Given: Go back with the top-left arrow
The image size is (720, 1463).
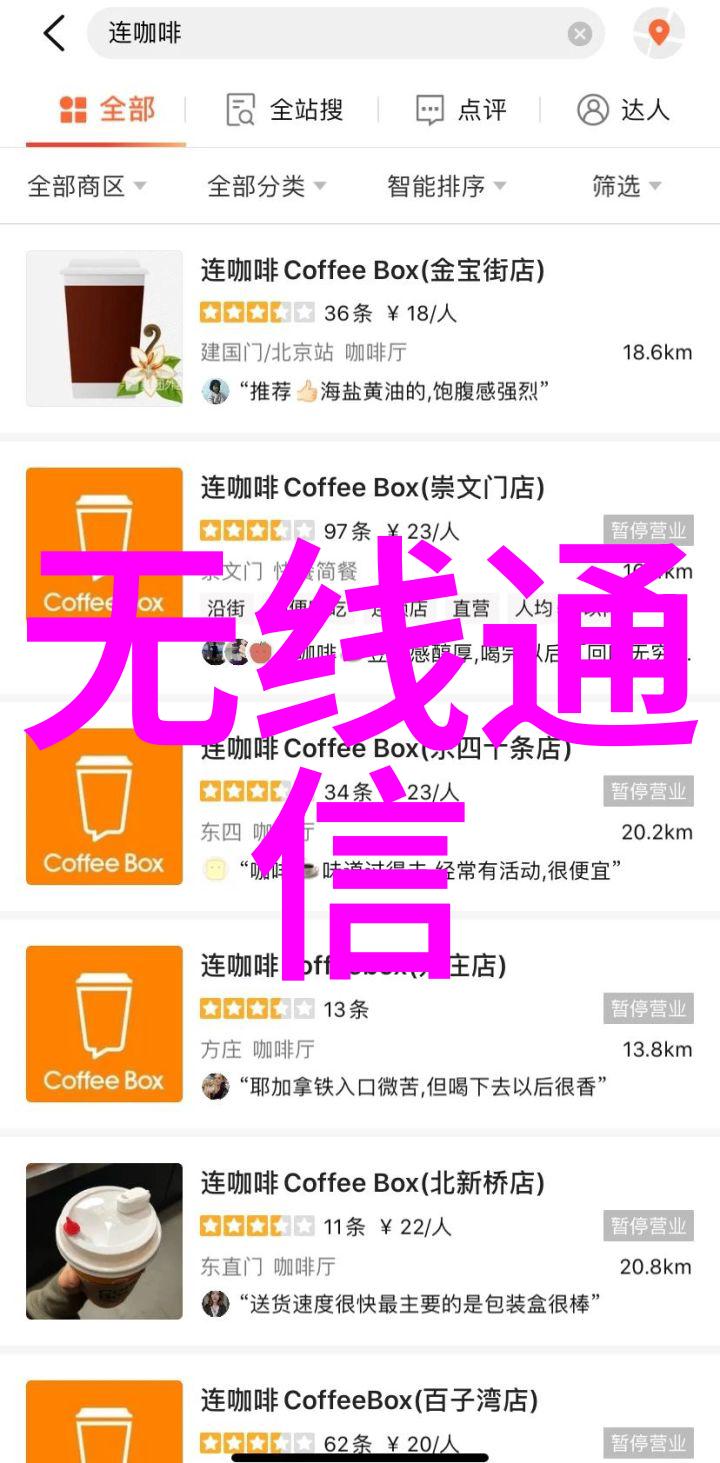Looking at the screenshot, I should coord(54,34).
